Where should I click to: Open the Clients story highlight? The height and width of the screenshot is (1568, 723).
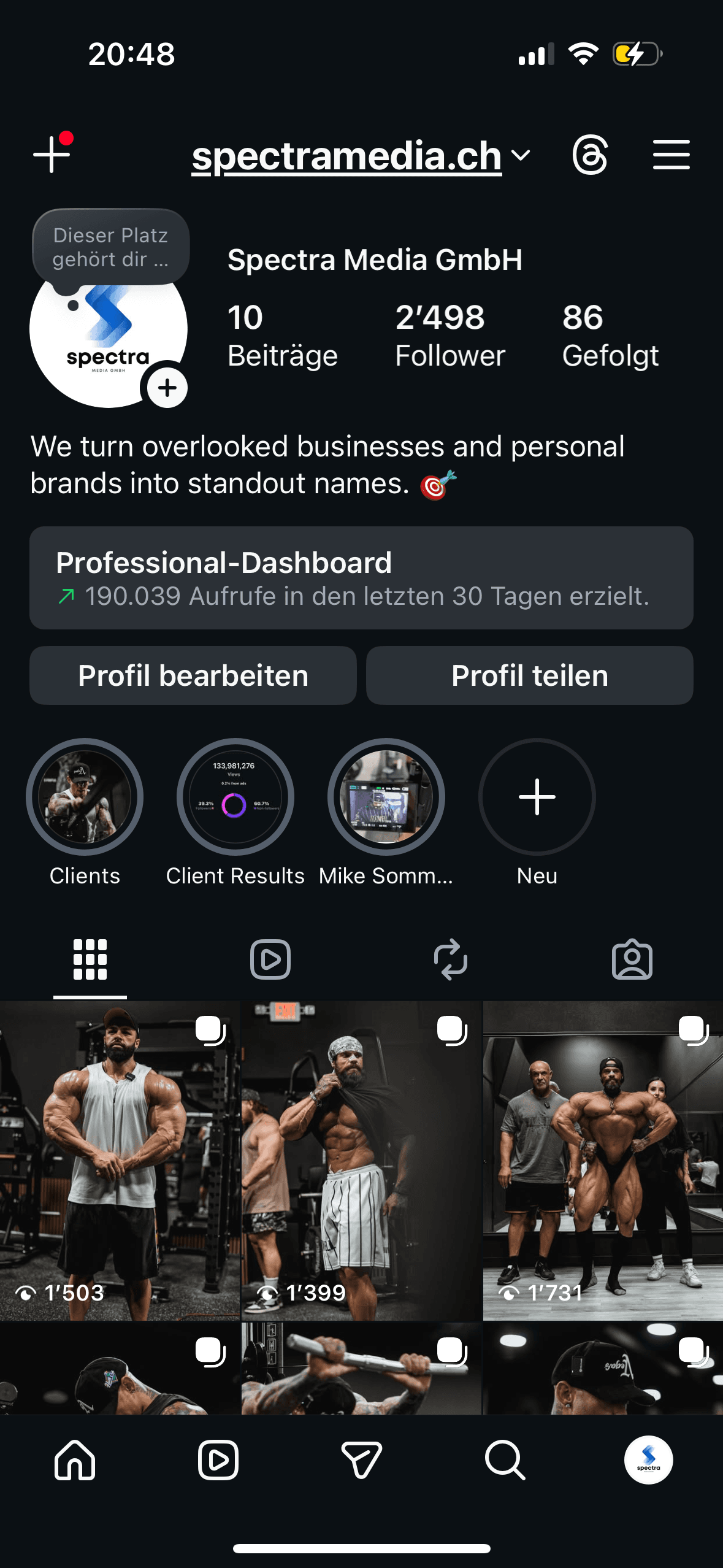[x=84, y=796]
